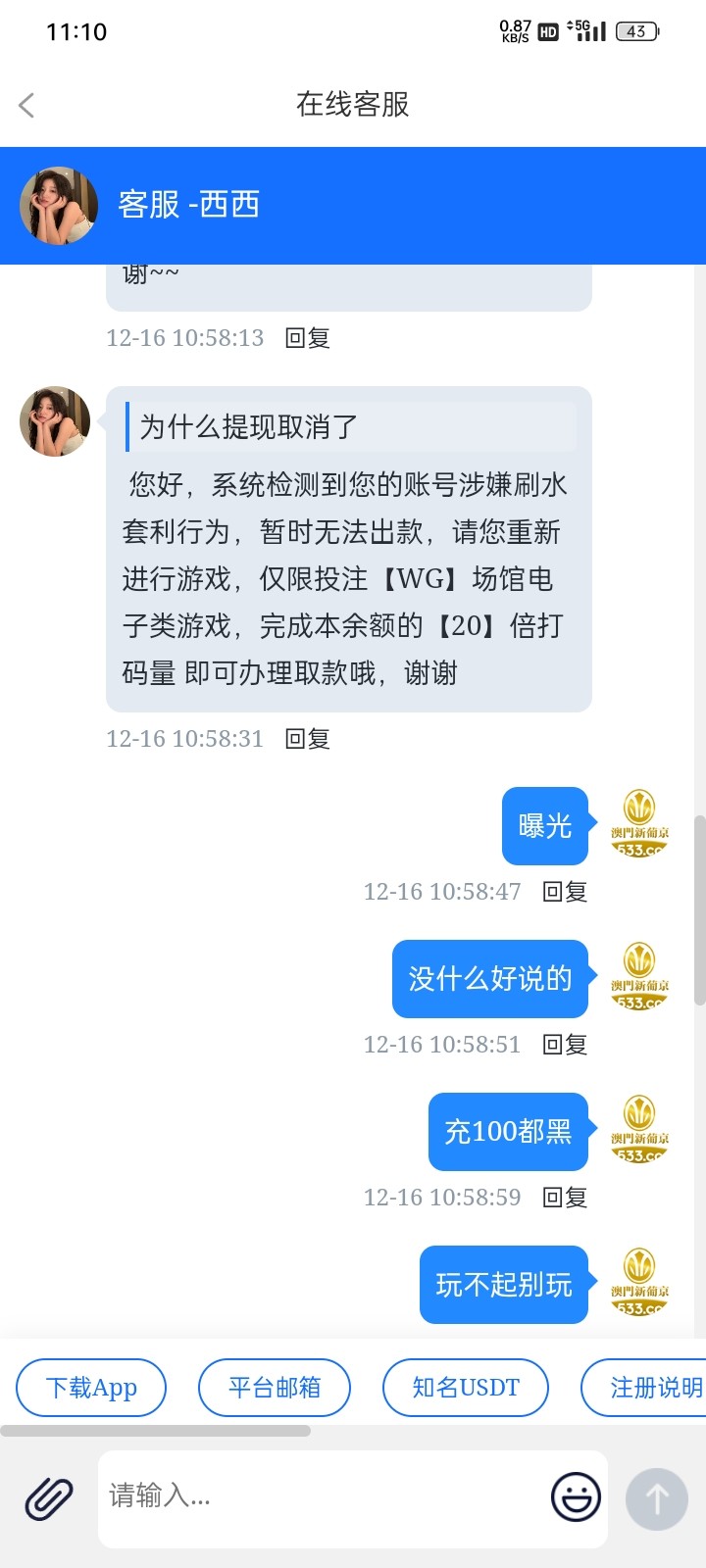The height and width of the screenshot is (1568, 706).
Task: Reply to the 曝光 message
Action: 565,892
